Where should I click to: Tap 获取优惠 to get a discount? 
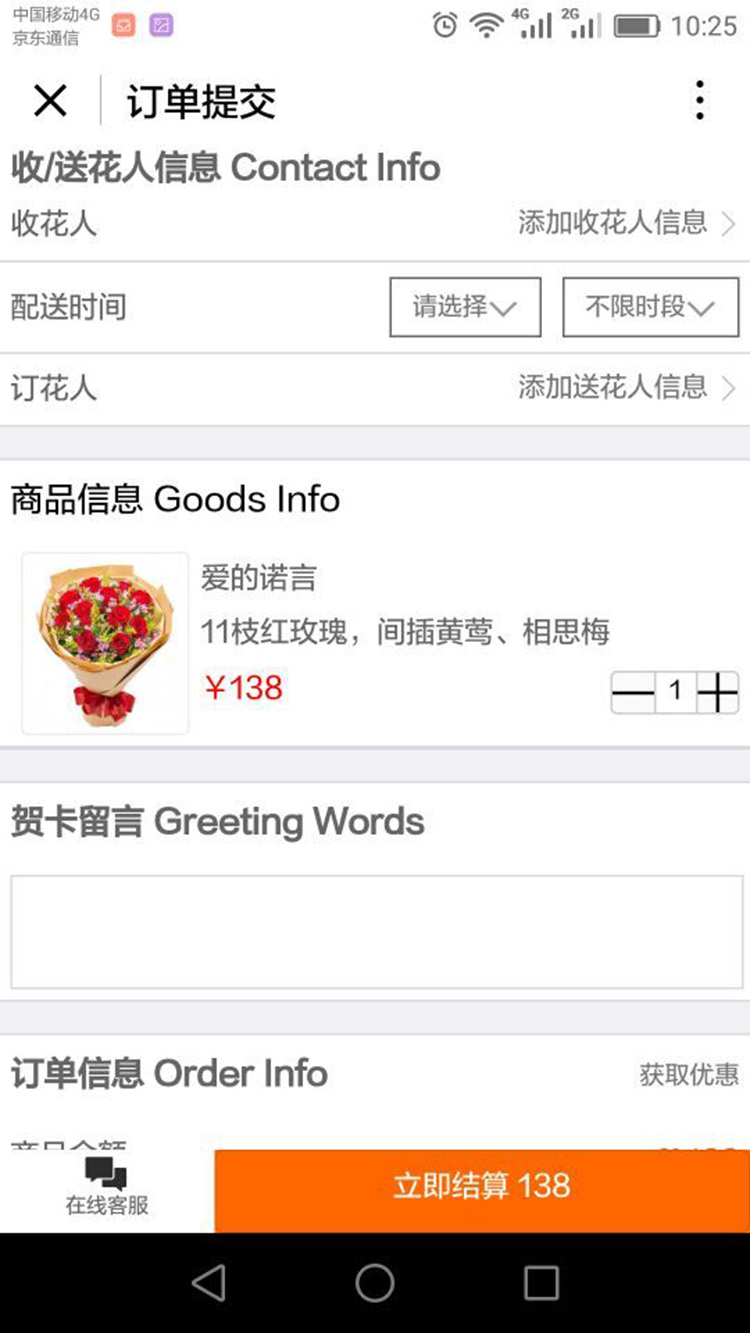pos(689,1075)
